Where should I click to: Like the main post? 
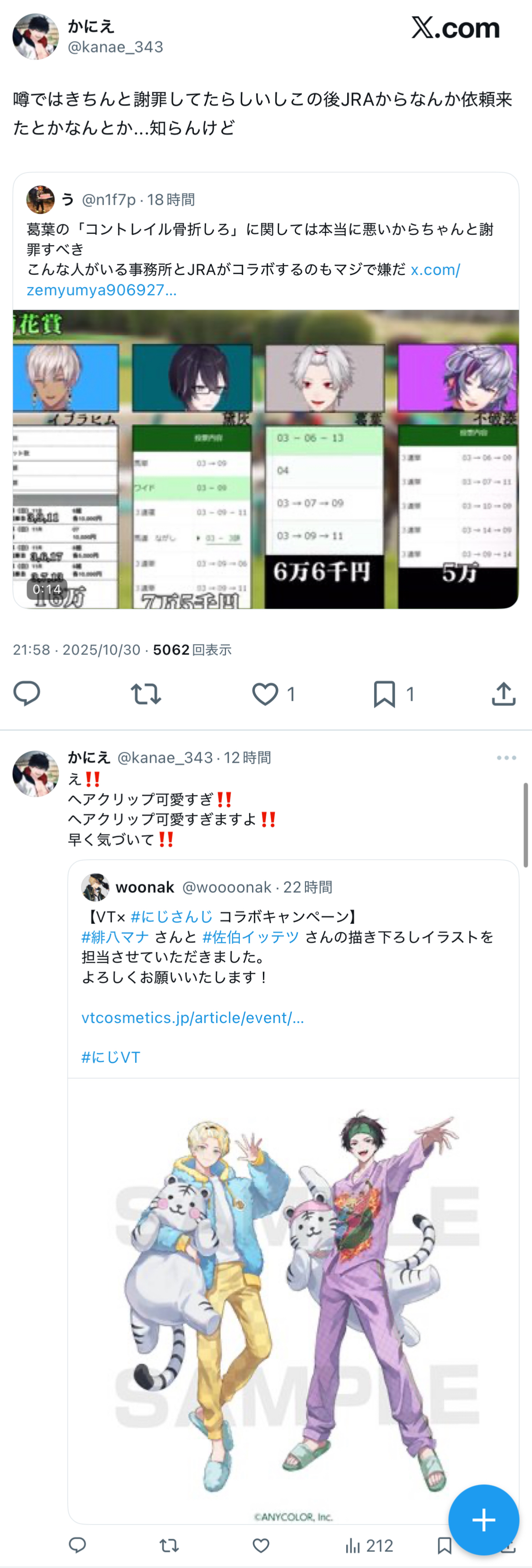pyautogui.click(x=265, y=693)
